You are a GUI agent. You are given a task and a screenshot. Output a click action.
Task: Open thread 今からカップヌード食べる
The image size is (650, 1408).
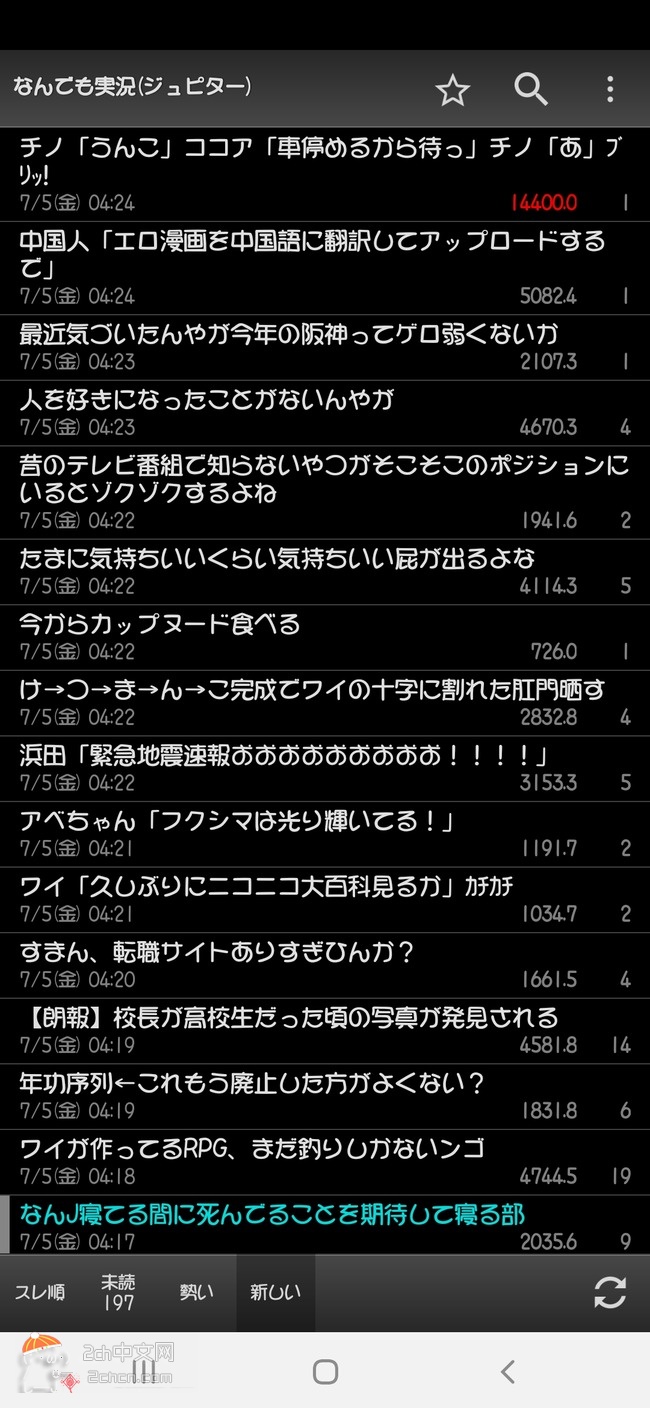tap(325, 637)
